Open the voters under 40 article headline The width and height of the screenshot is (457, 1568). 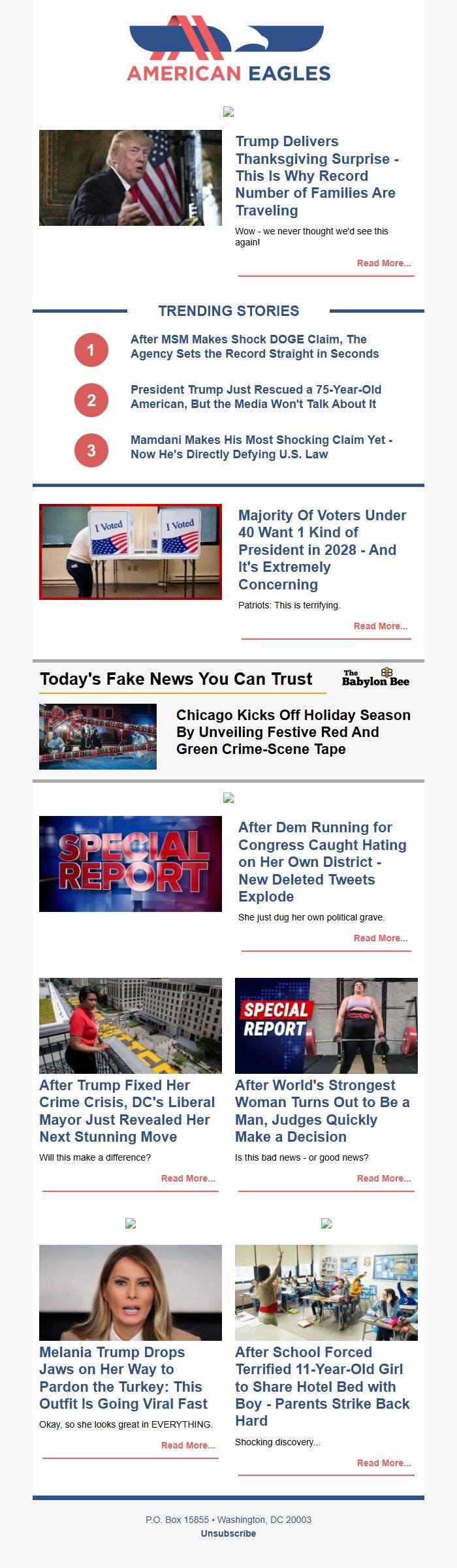322,550
